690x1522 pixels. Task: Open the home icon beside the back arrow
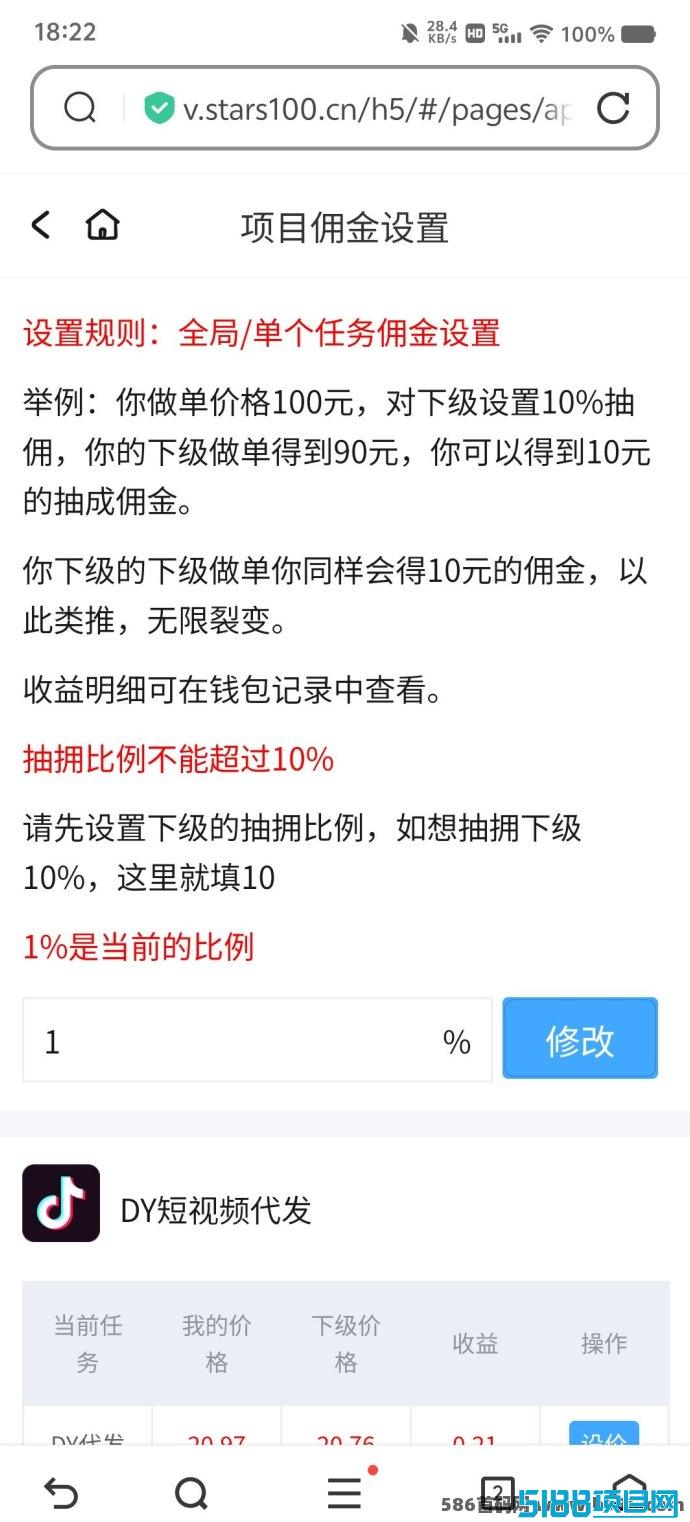[102, 225]
